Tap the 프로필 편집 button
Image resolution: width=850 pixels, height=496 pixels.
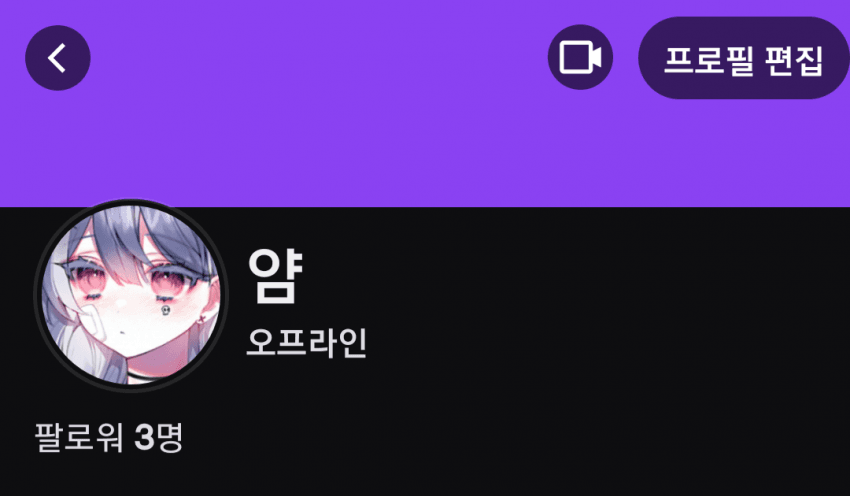(x=743, y=59)
